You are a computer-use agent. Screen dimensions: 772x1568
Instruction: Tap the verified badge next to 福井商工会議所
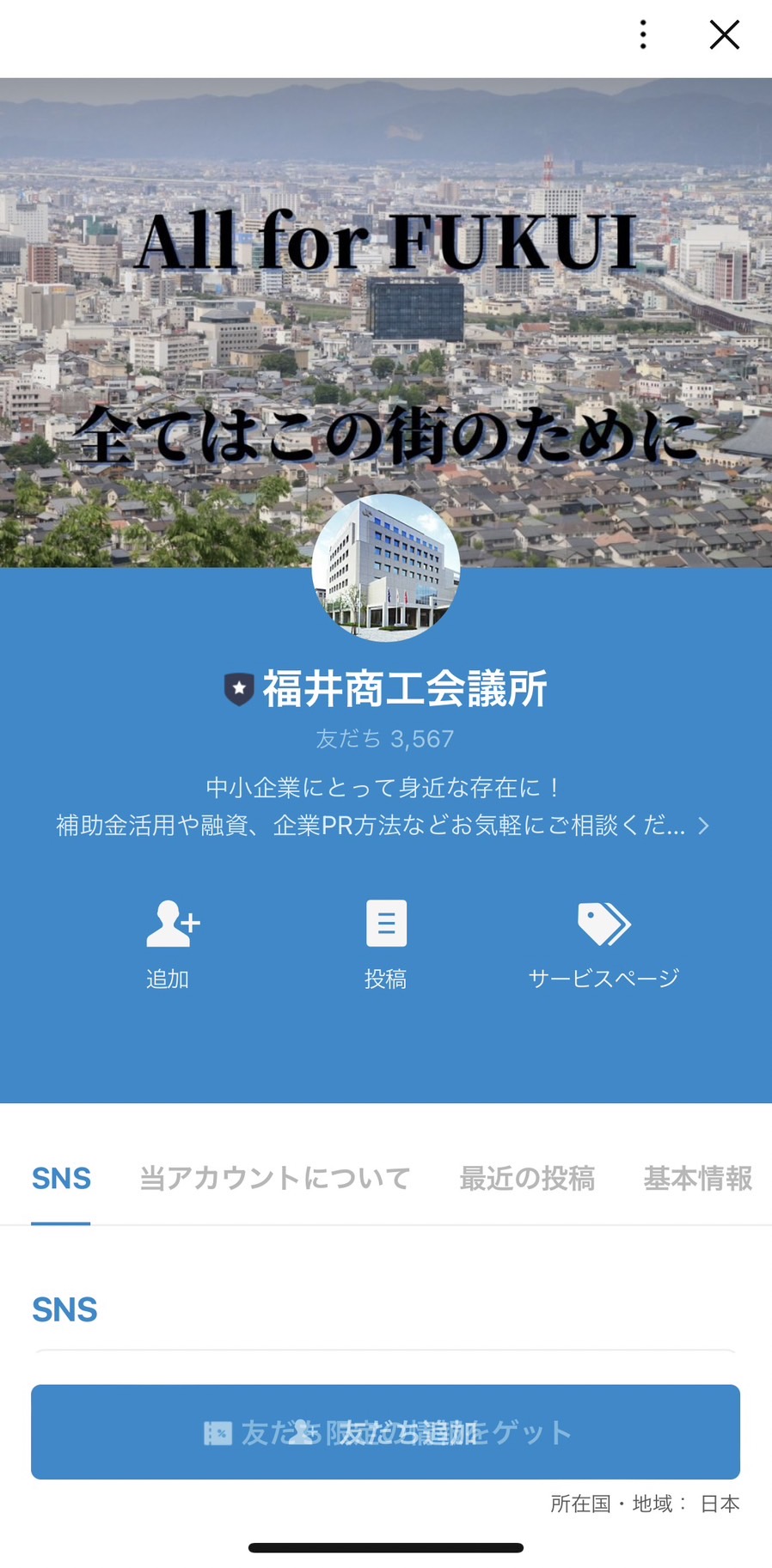pyautogui.click(x=237, y=687)
